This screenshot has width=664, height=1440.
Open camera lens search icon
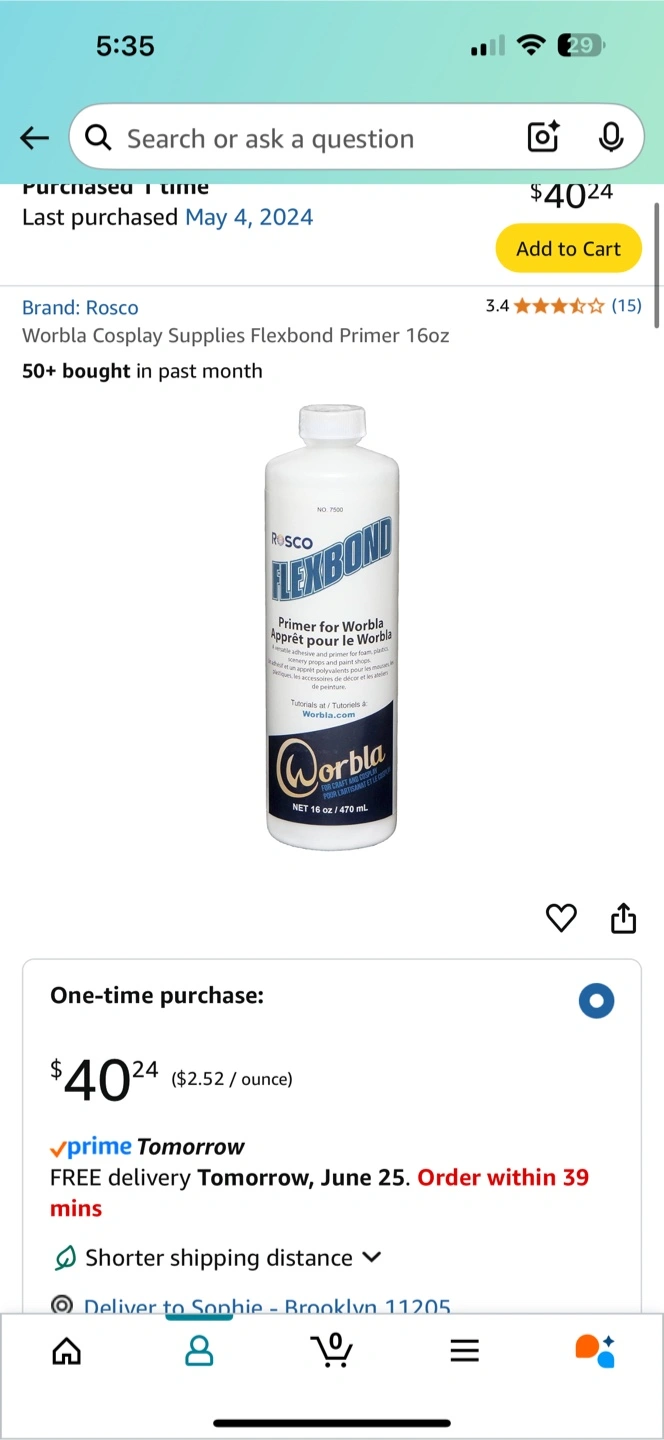tap(543, 138)
